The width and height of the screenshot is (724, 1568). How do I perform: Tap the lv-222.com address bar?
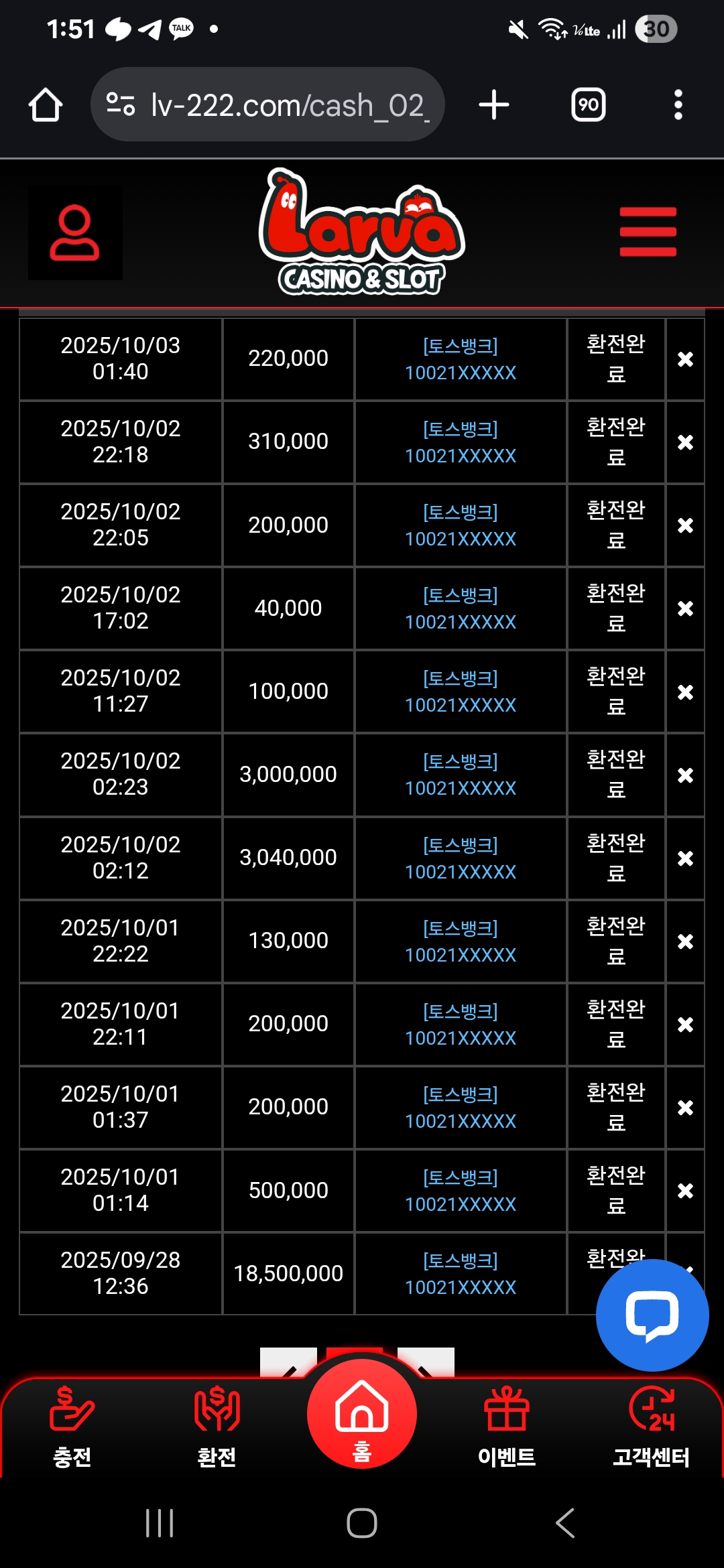268,105
